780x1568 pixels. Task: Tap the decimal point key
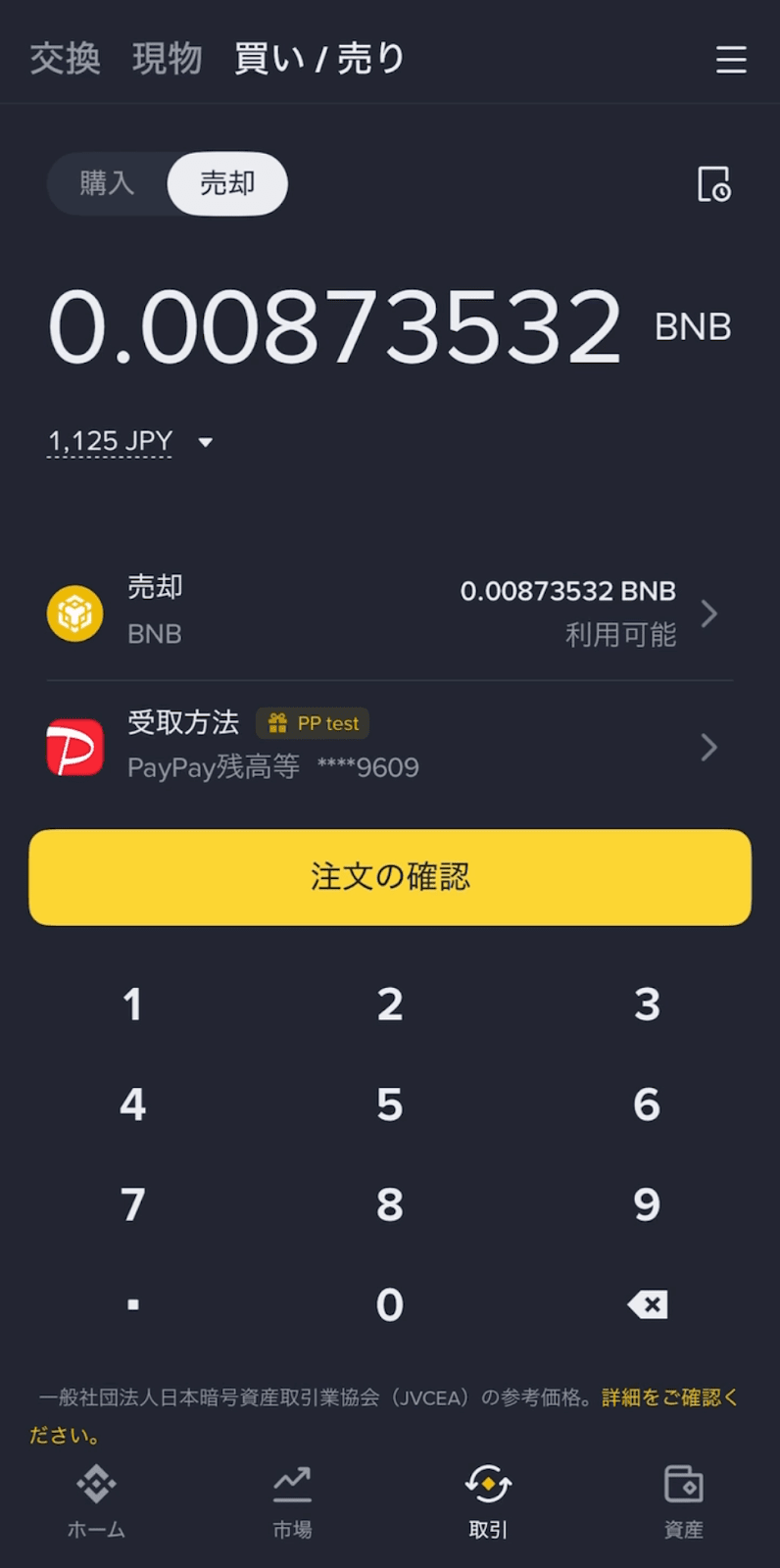(x=133, y=1304)
